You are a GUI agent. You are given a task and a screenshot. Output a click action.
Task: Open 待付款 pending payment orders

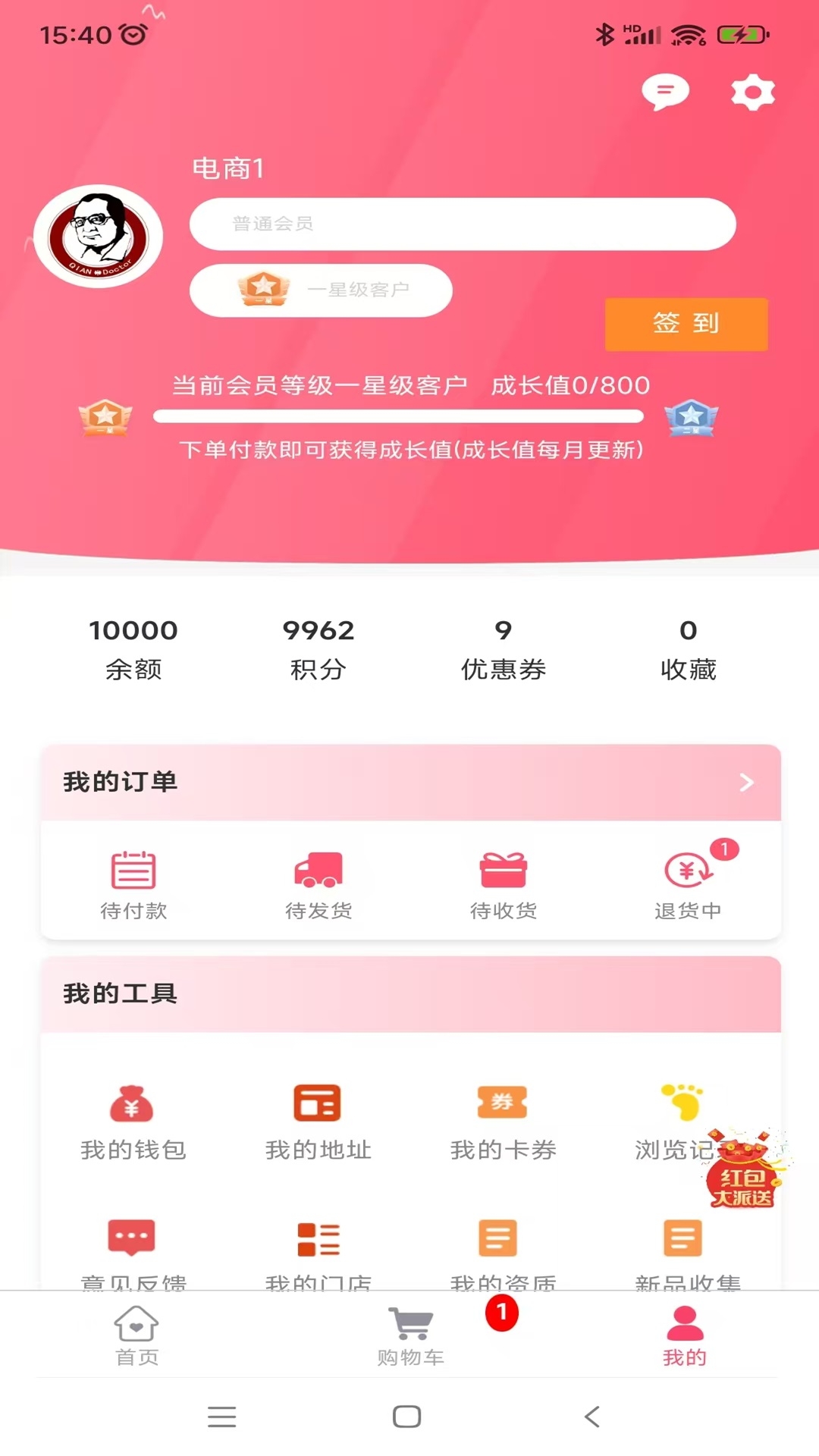coord(133,884)
